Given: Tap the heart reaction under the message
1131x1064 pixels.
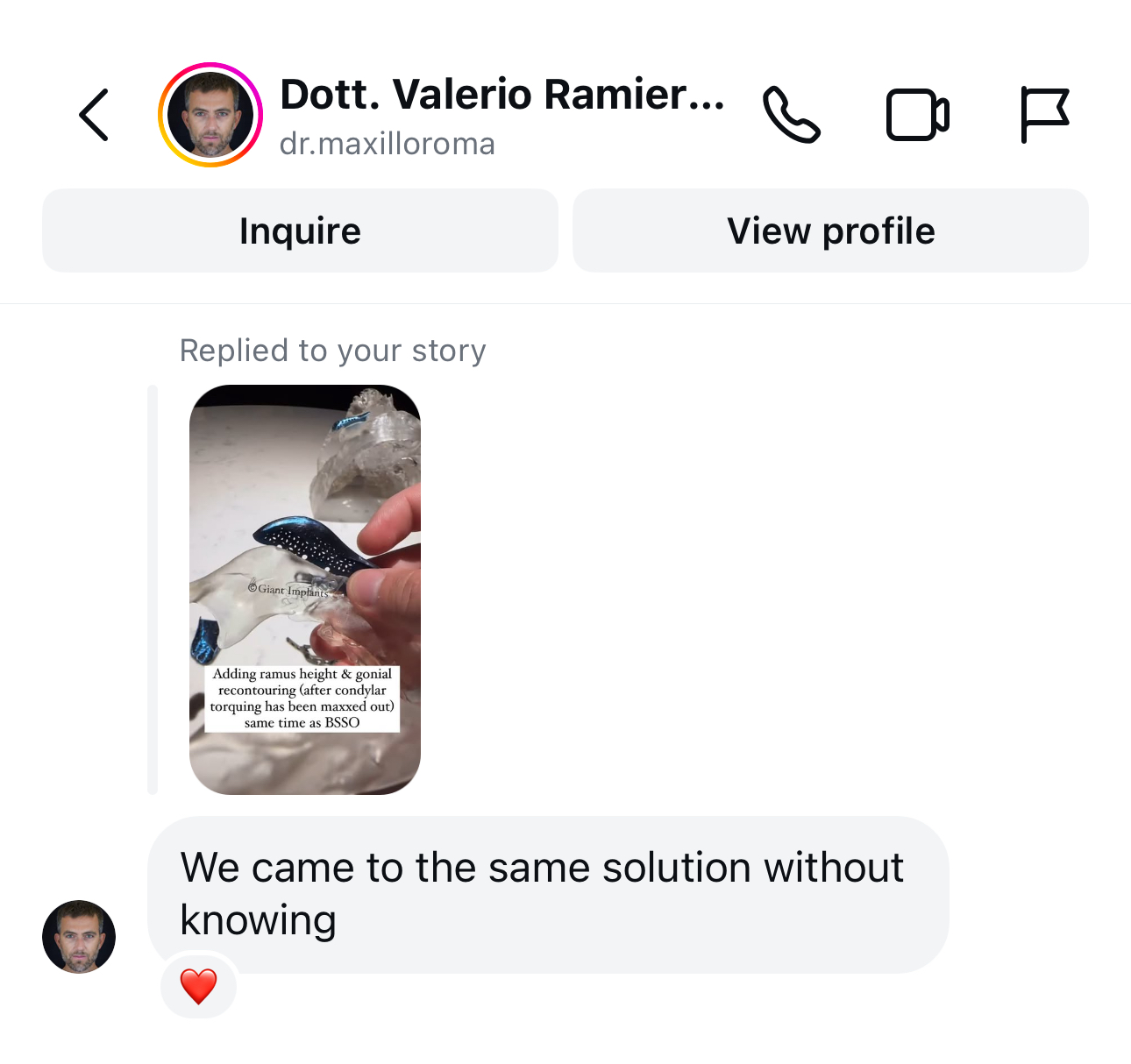Looking at the screenshot, I should [x=199, y=986].
